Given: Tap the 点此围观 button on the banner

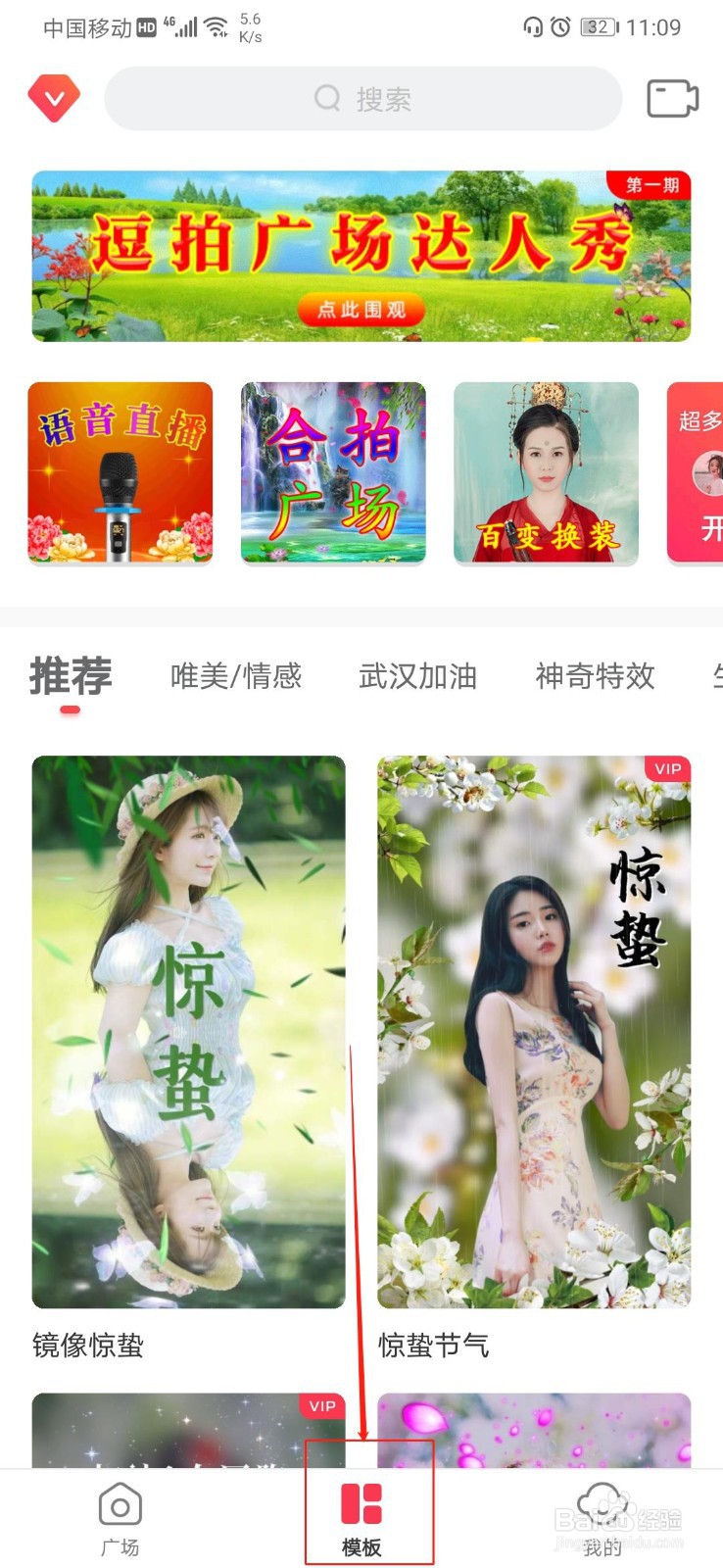Looking at the screenshot, I should [x=361, y=312].
